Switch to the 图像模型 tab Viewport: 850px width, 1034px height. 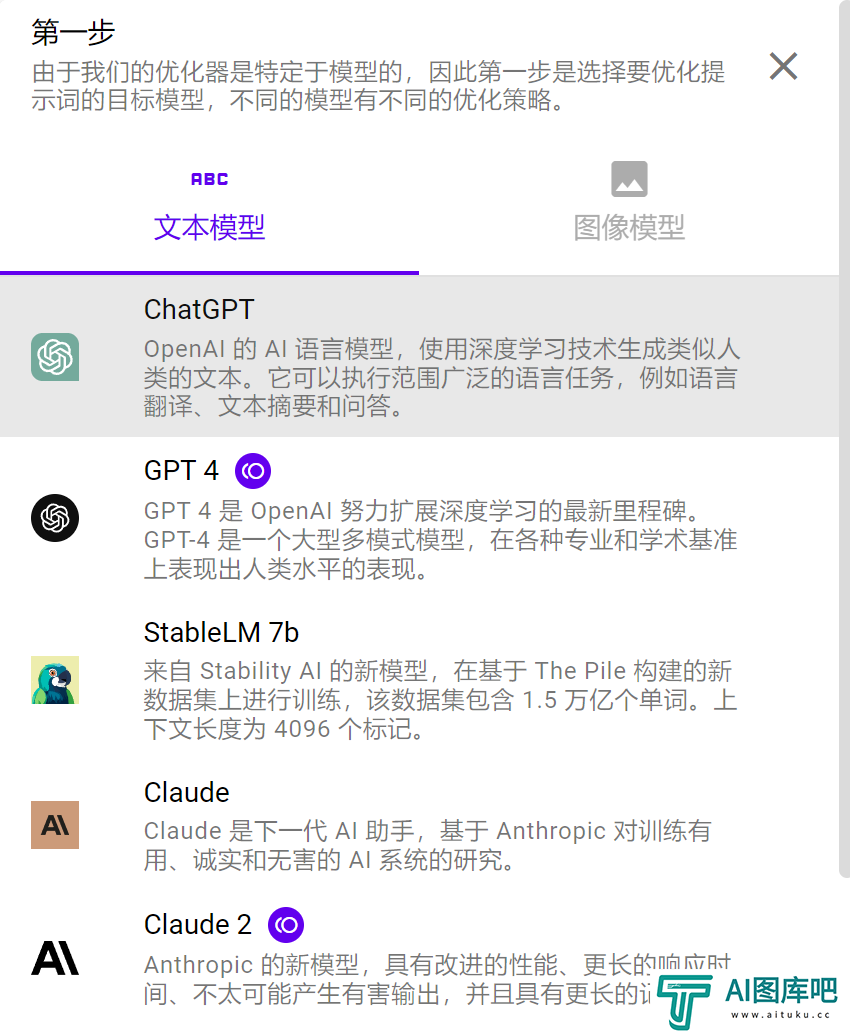(629, 204)
